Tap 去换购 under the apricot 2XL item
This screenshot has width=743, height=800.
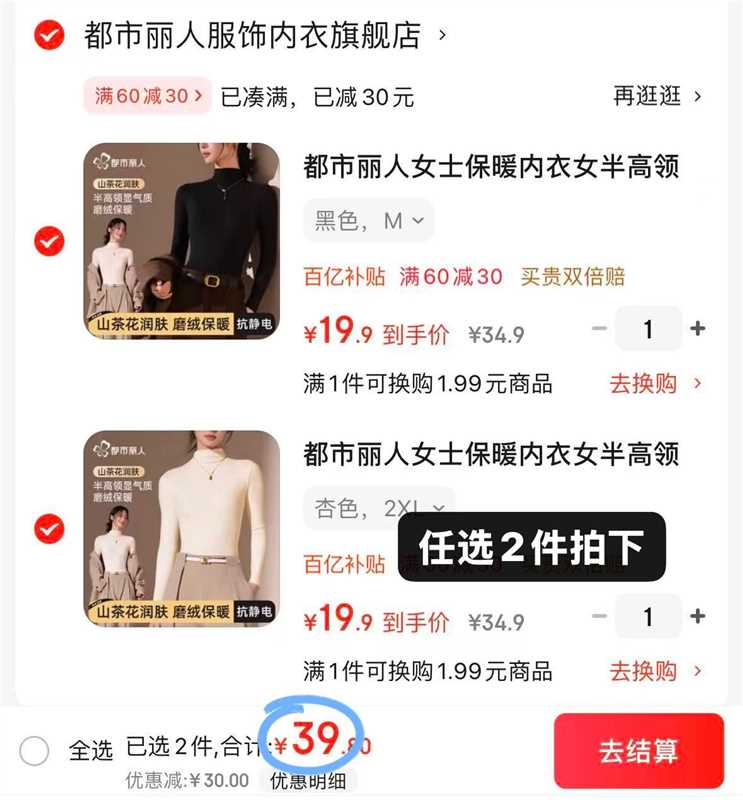655,671
